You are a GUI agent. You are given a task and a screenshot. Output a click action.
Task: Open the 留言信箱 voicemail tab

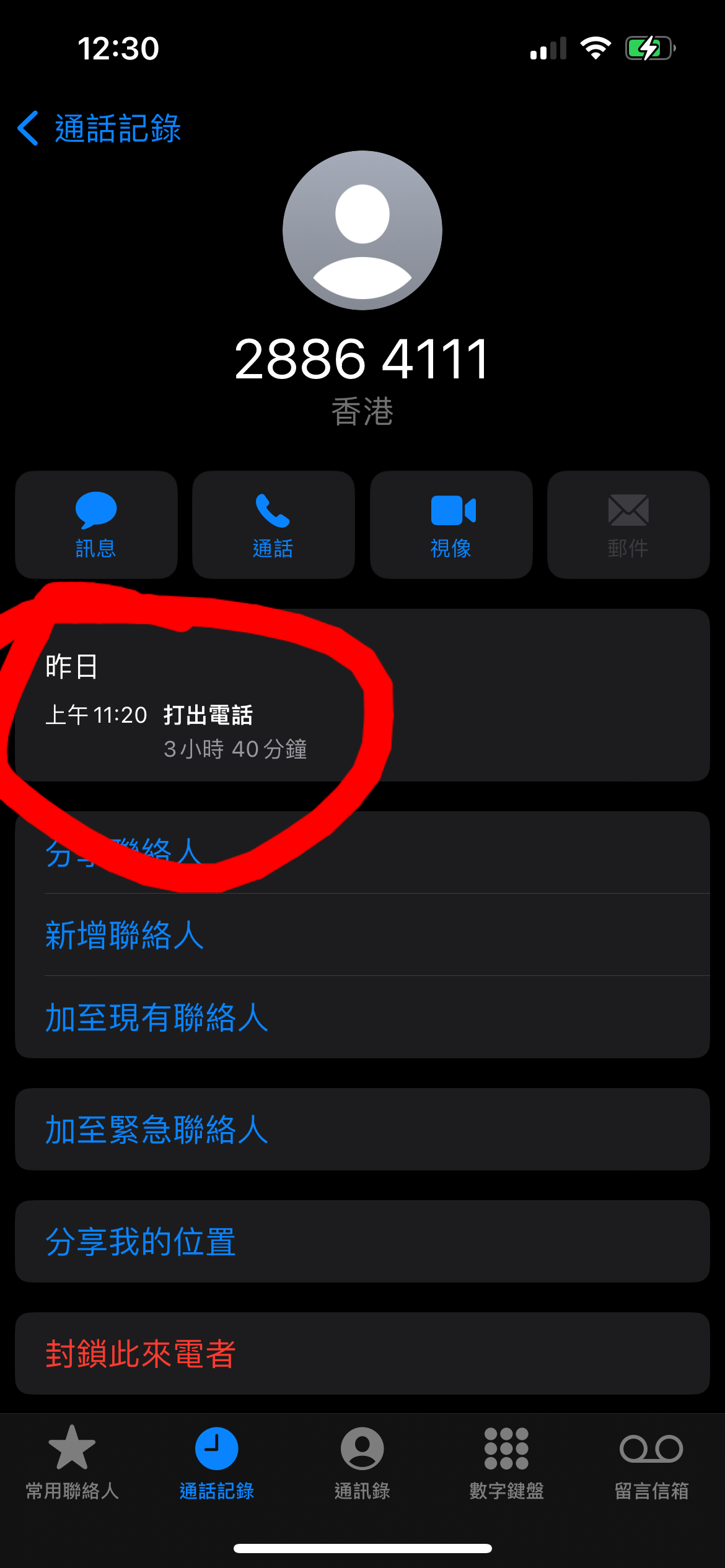click(x=651, y=1462)
